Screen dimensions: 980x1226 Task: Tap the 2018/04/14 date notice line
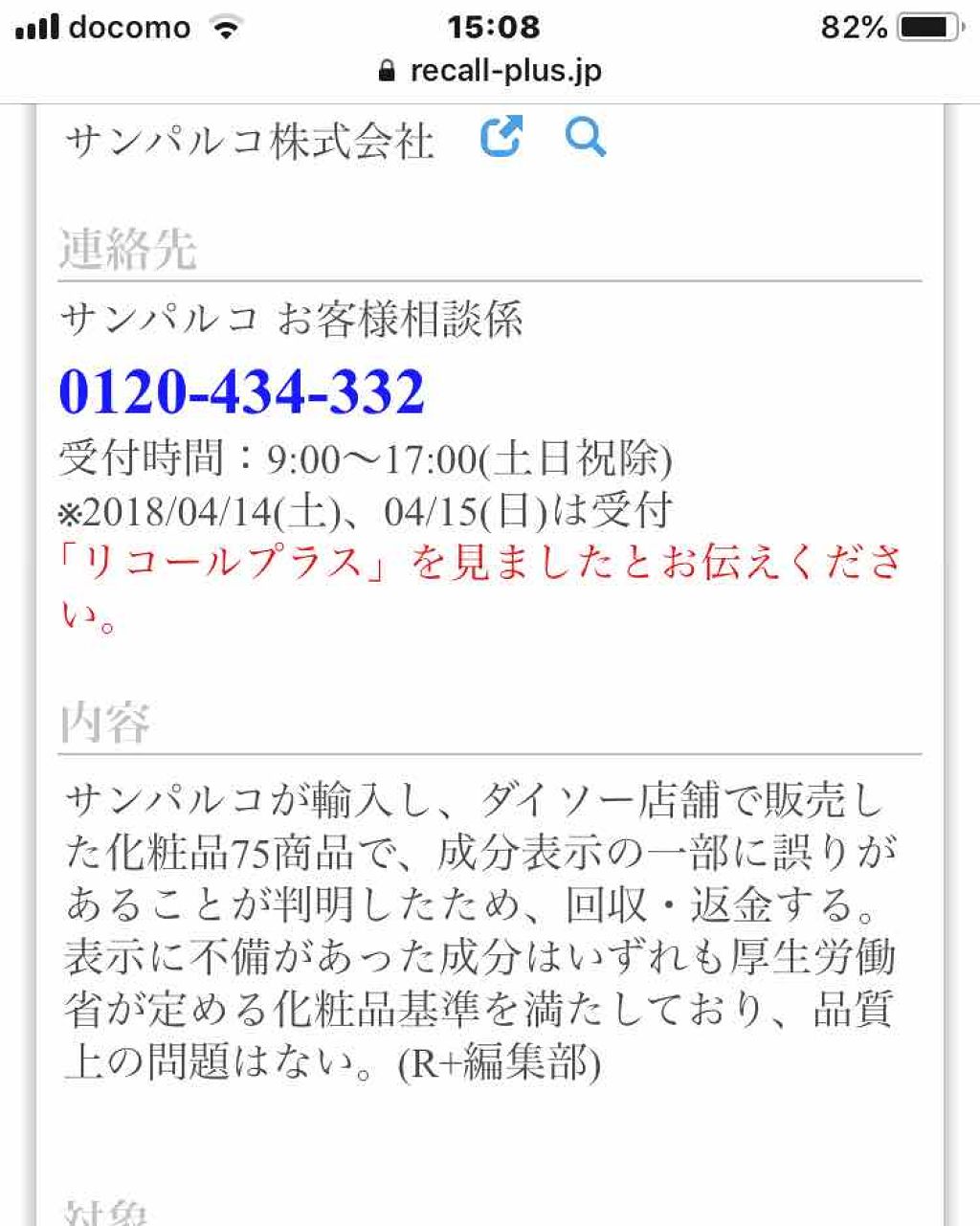click(368, 512)
